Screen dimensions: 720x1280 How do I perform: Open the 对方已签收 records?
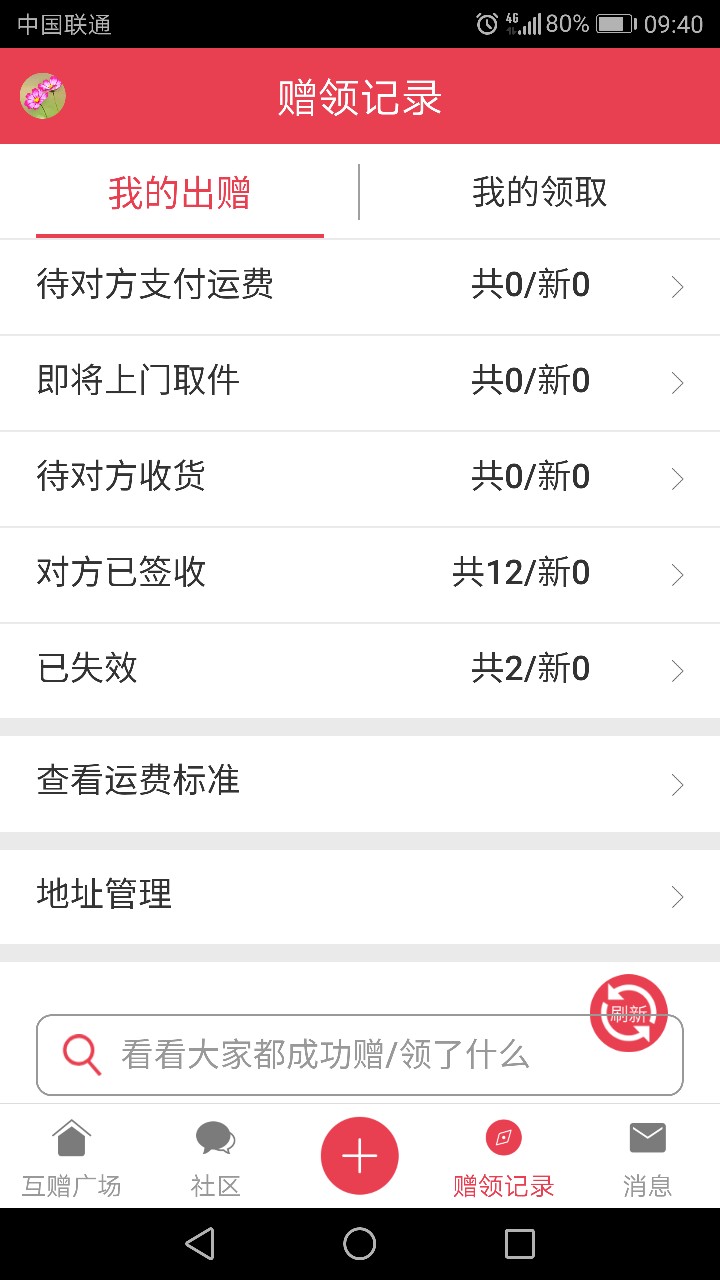[x=360, y=575]
